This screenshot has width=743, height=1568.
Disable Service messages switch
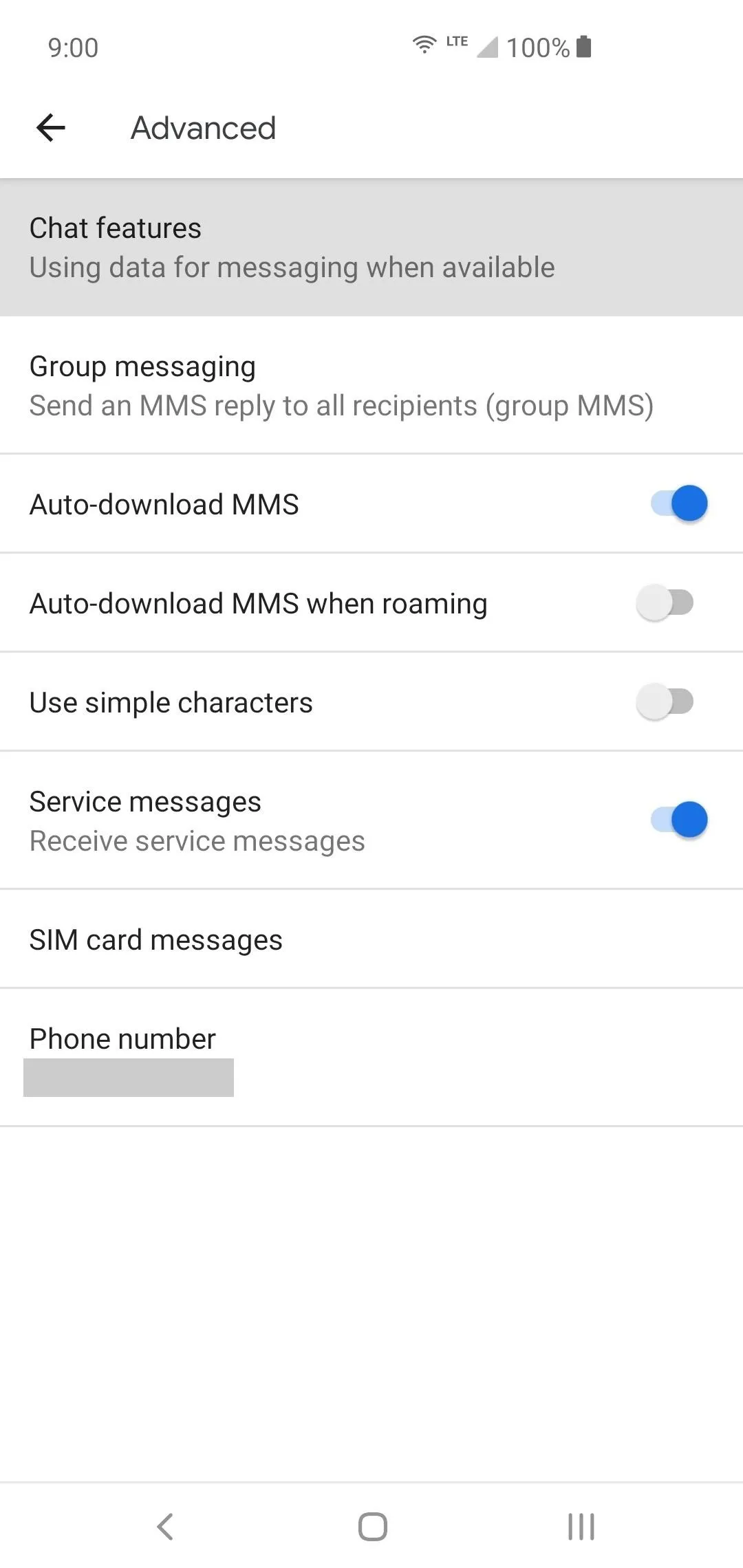(x=679, y=820)
